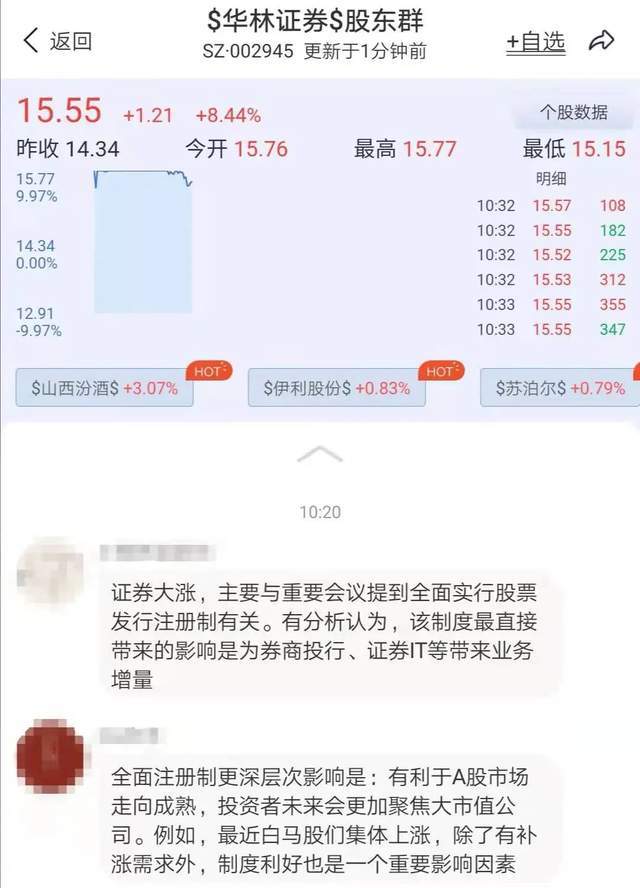Screen dimensions: 640x888
Task: Add stock to watchlist via +自选
Action: (x=535, y=41)
